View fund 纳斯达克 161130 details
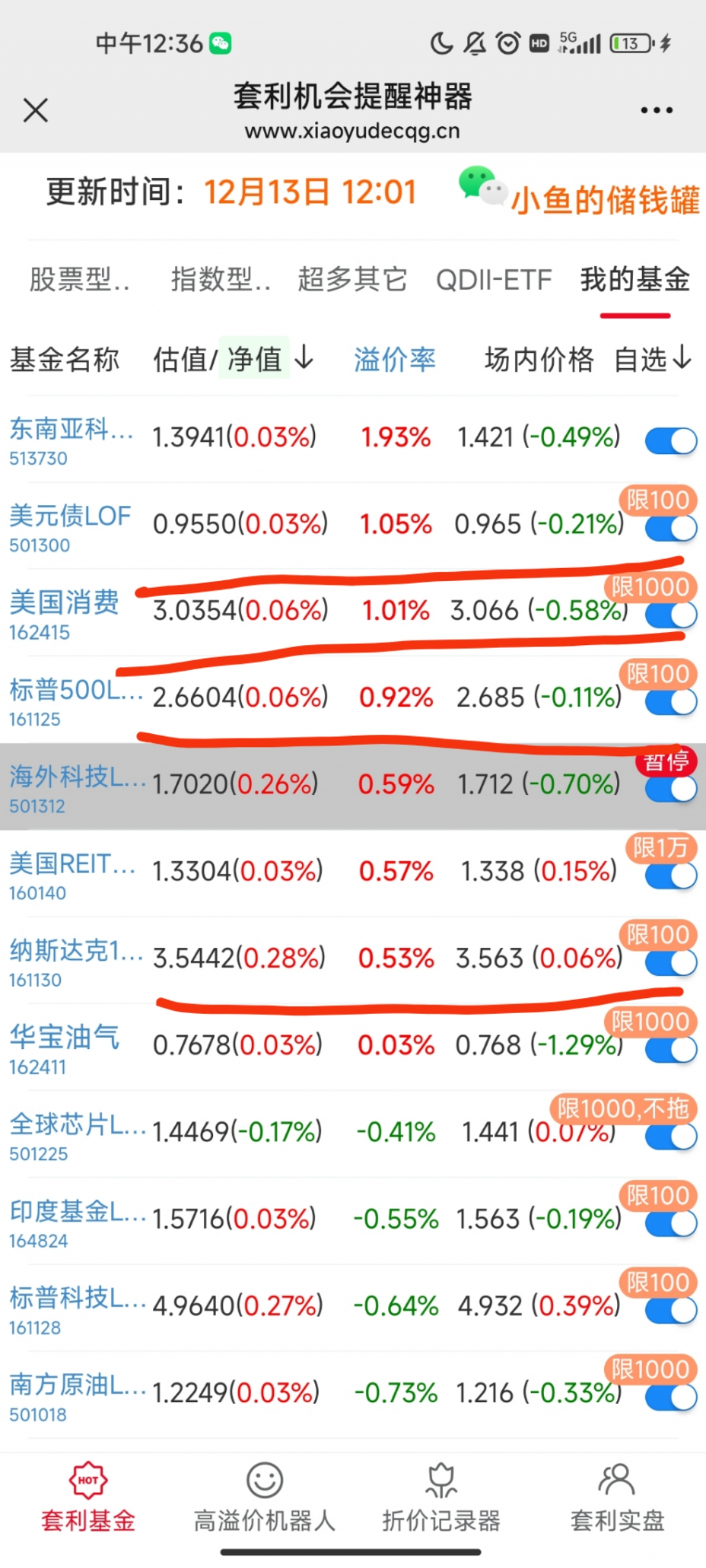706x1568 pixels. (x=74, y=961)
